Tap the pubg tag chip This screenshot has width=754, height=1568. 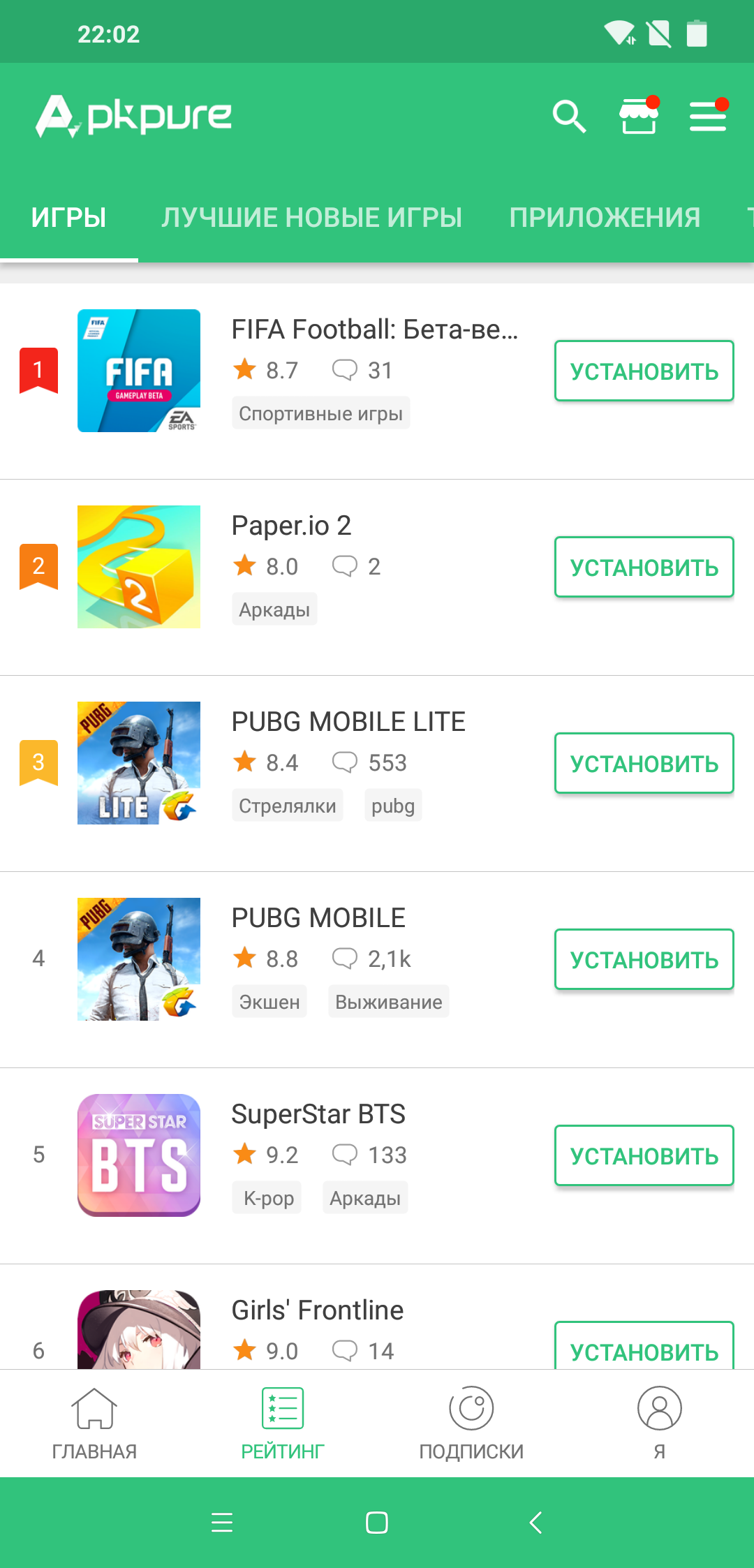click(393, 806)
